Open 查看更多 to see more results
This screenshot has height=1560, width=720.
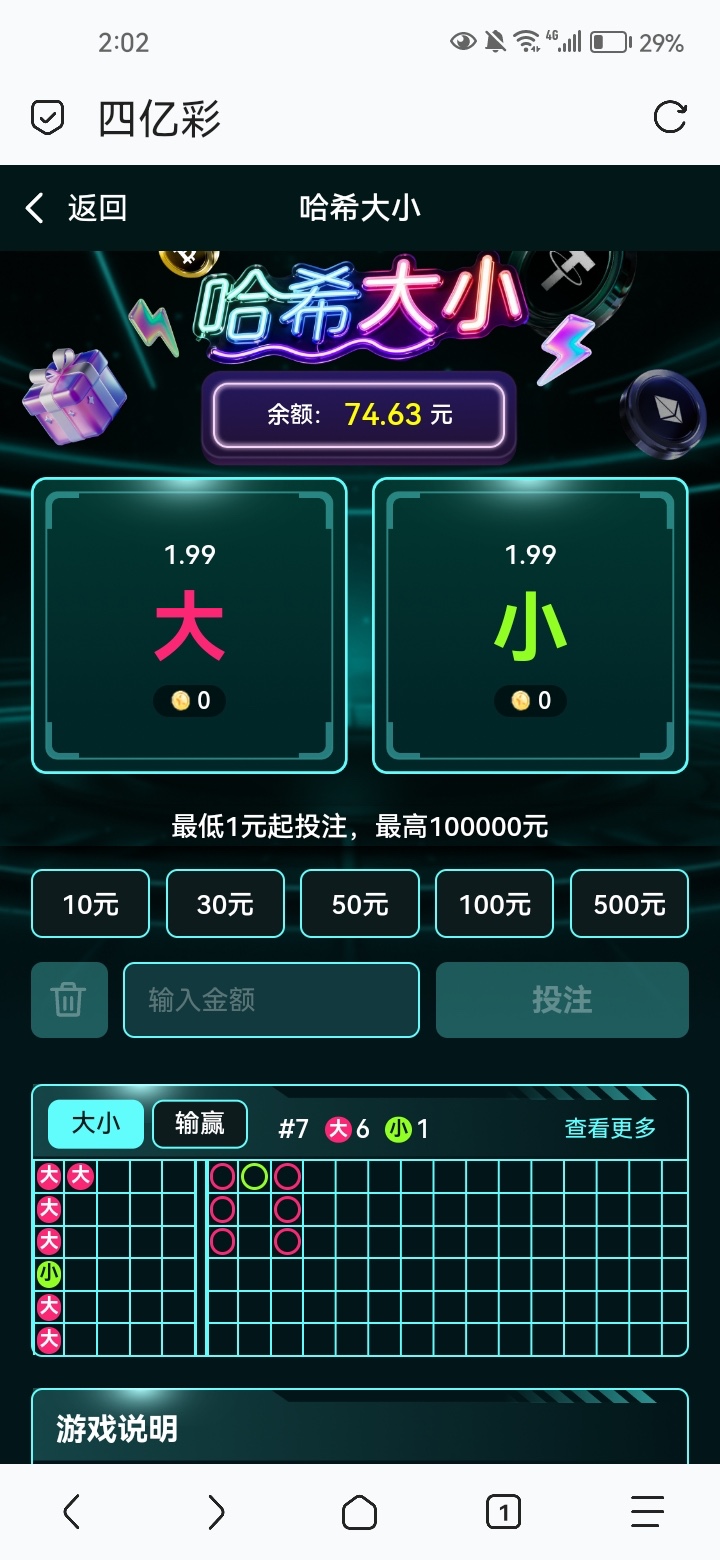pos(610,1129)
